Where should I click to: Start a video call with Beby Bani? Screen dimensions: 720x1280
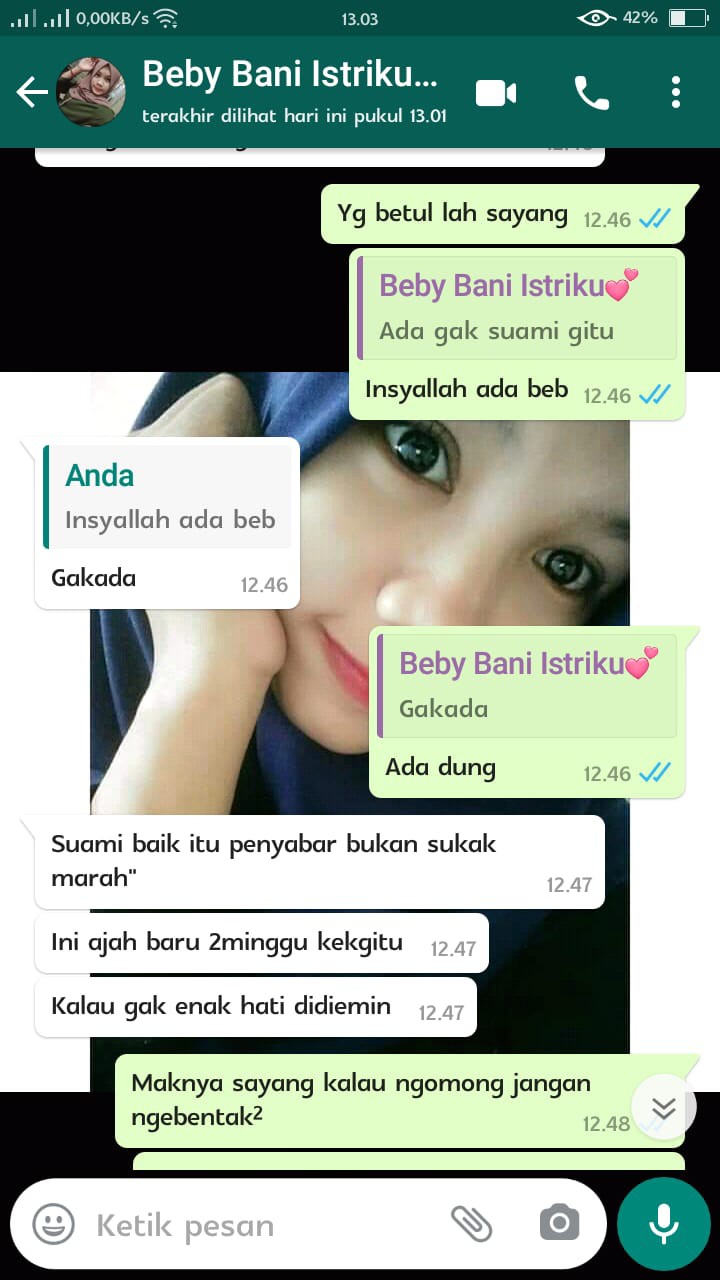[x=496, y=93]
